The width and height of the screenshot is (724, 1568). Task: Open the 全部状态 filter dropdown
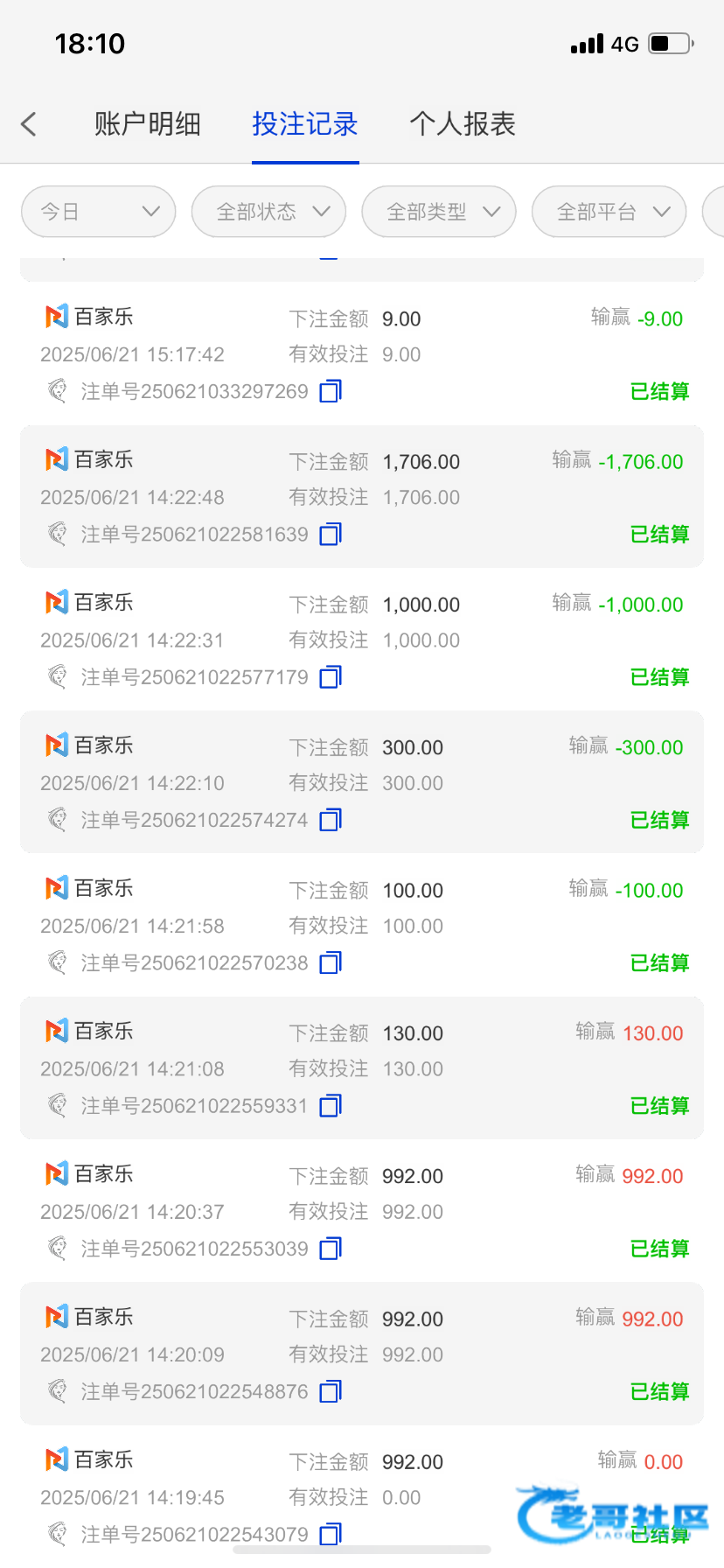(x=268, y=212)
